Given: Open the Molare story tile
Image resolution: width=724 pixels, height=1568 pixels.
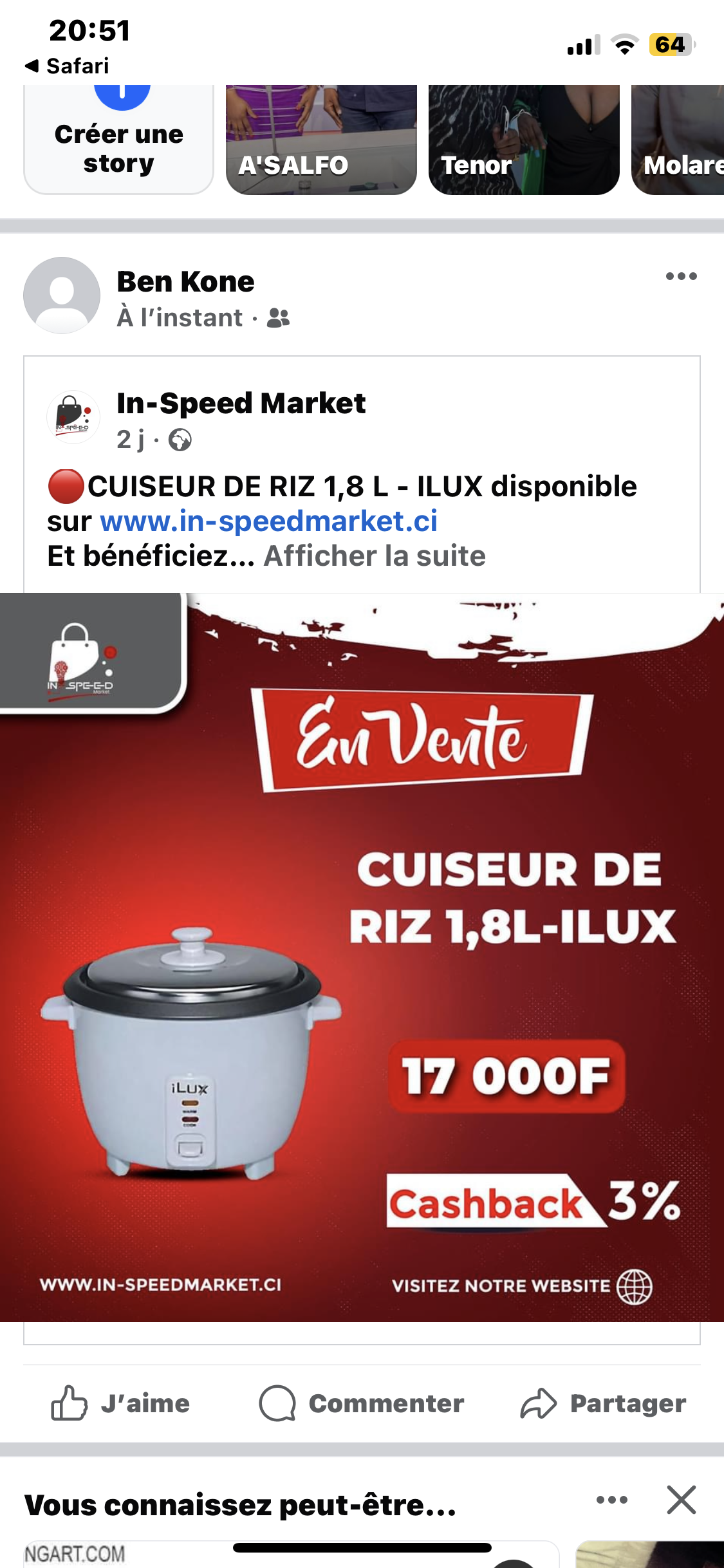Looking at the screenshot, I should pos(679,138).
